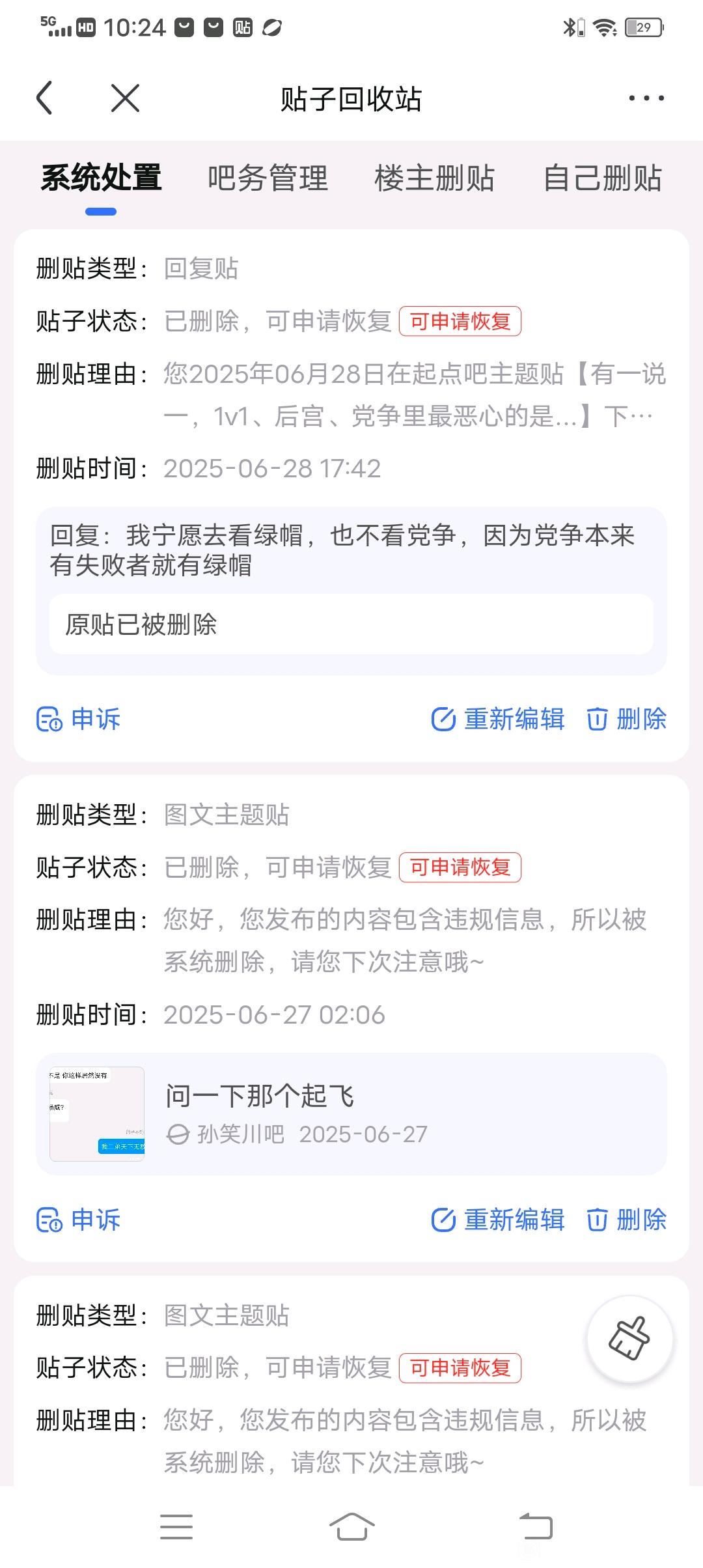Switch to the 楼主删贴 tab
The image size is (703, 1568).
coord(434,178)
